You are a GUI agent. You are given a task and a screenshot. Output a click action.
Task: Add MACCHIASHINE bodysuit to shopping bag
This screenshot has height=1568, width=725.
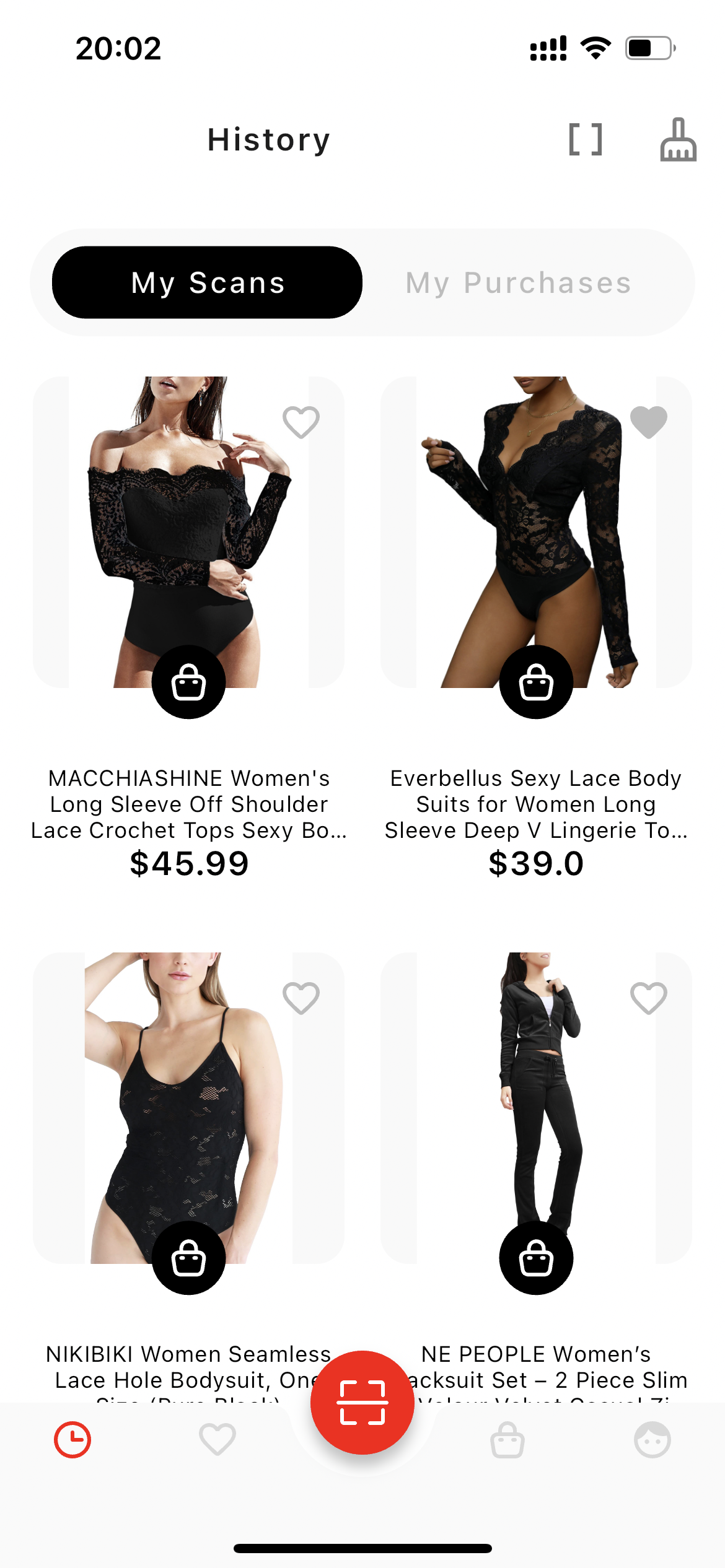[189, 682]
